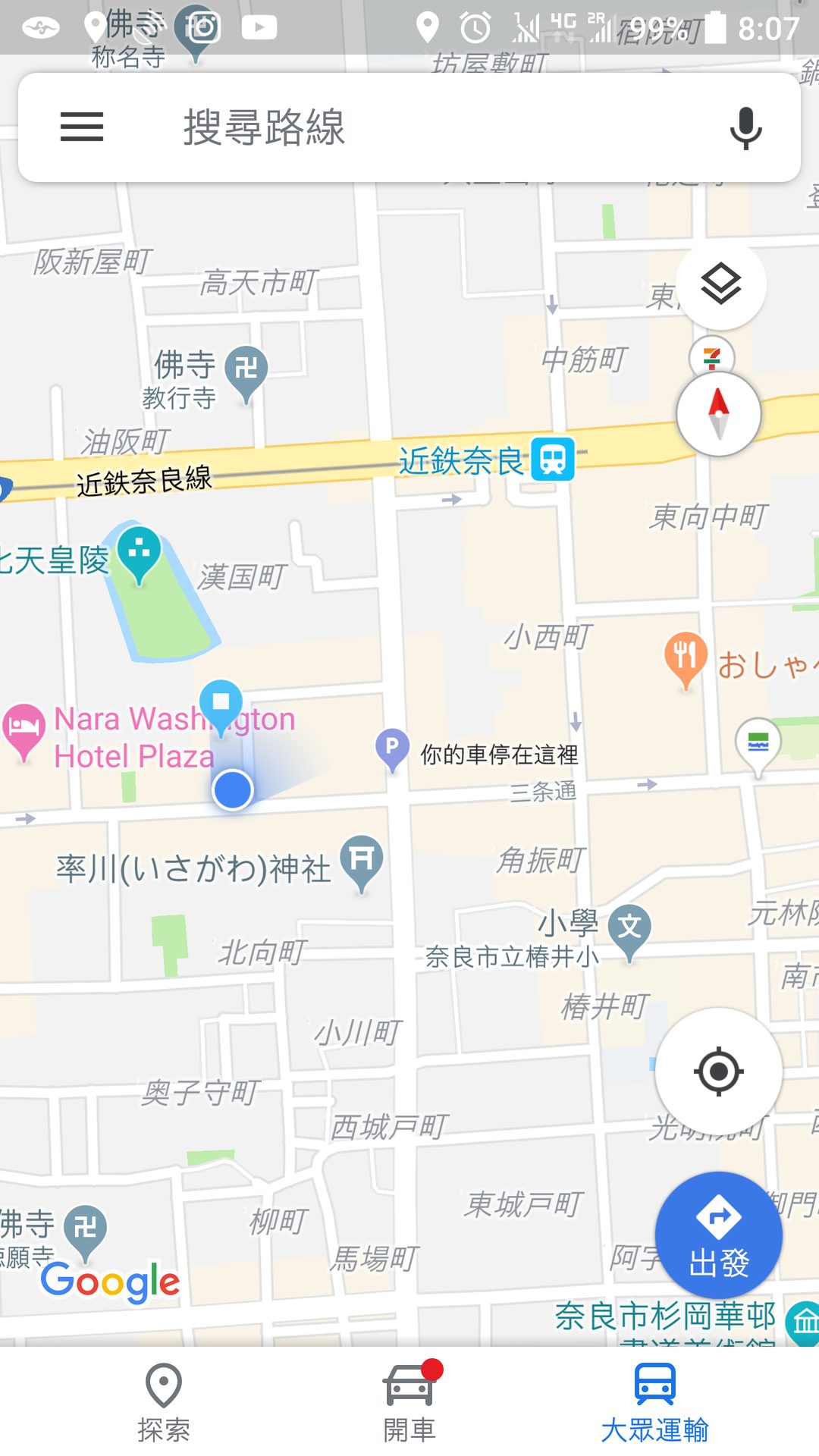
Task: Open the hamburger menu drawer
Action: tap(82, 127)
